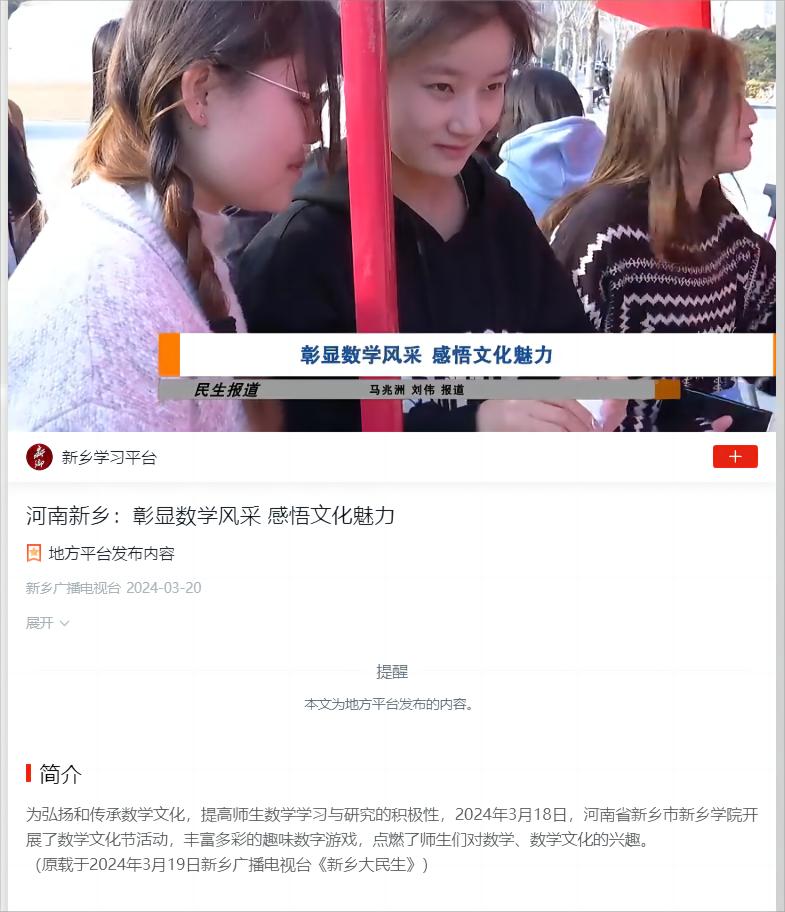The height and width of the screenshot is (912, 785).
Task: Expand the article details with 展开
Action: pyautogui.click(x=47, y=623)
